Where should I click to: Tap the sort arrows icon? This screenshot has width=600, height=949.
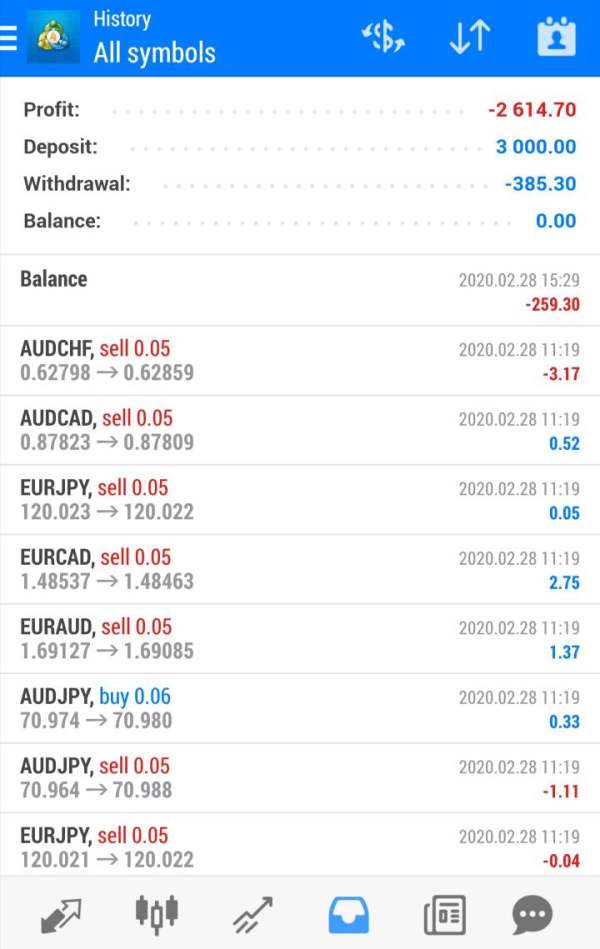[x=469, y=38]
